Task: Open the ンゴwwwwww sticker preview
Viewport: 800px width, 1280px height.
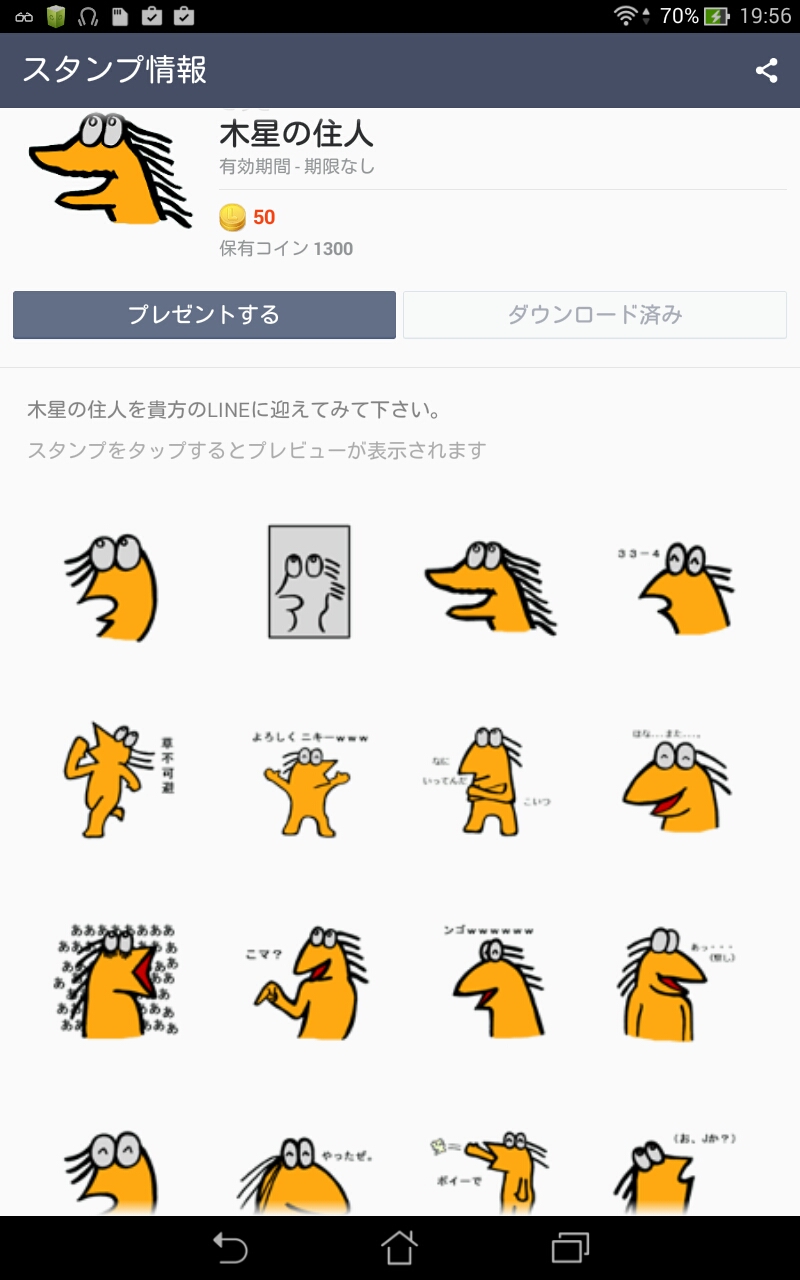Action: point(492,978)
